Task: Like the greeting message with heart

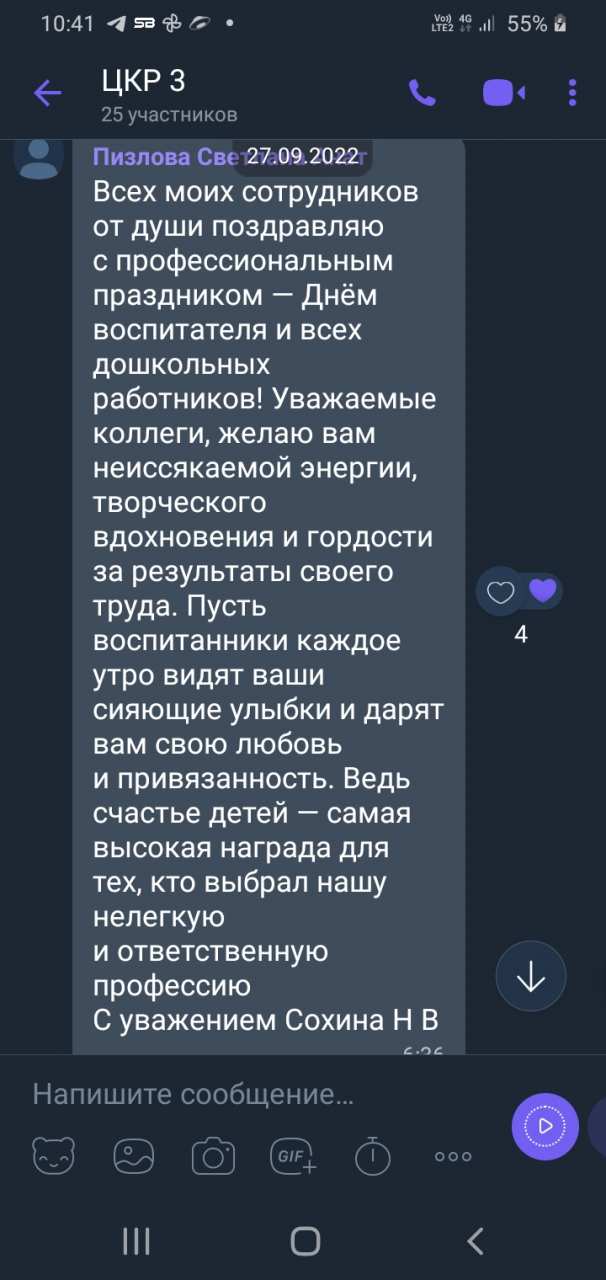Action: click(500, 593)
